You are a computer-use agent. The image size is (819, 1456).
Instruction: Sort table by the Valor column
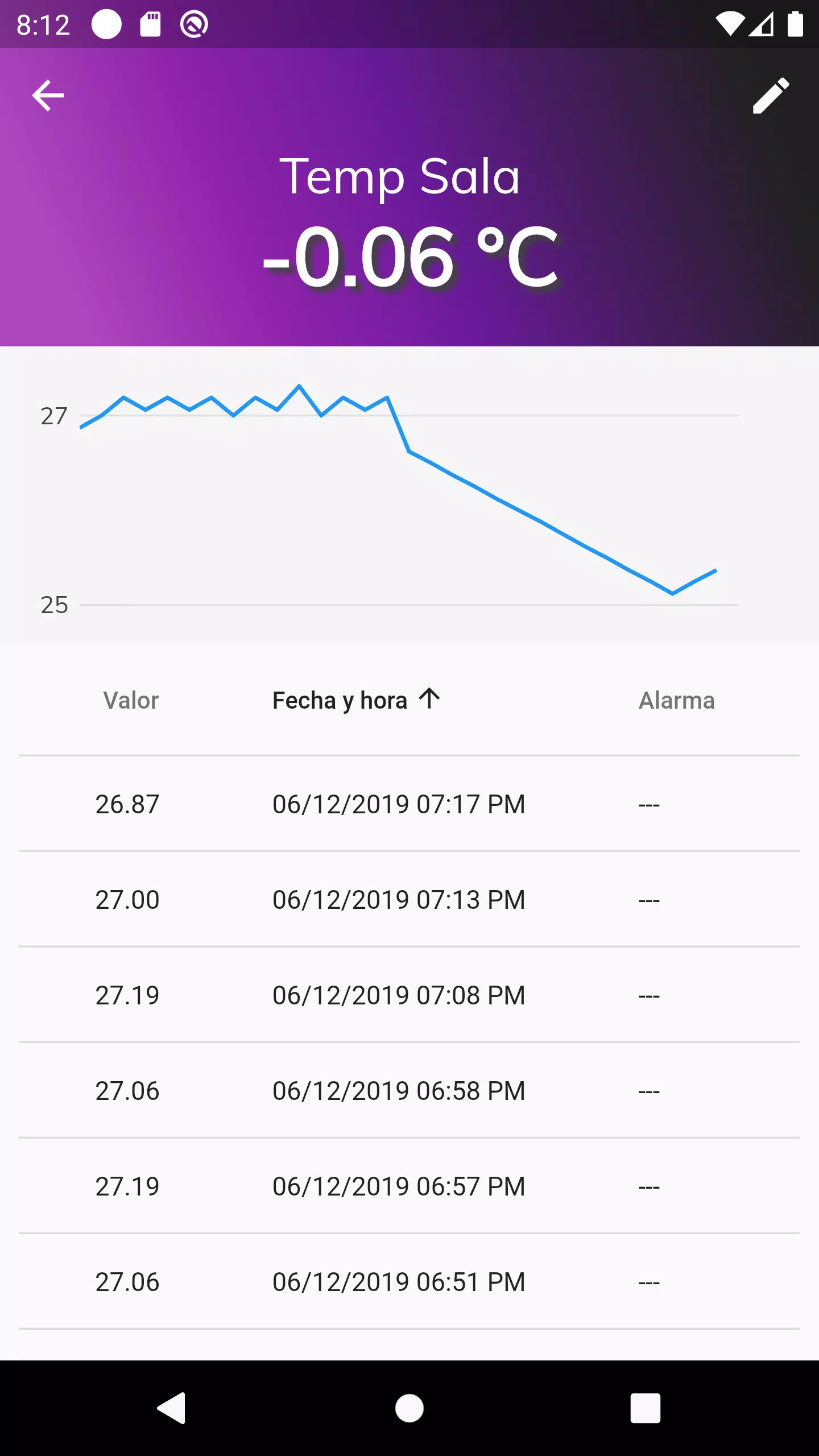(130, 700)
